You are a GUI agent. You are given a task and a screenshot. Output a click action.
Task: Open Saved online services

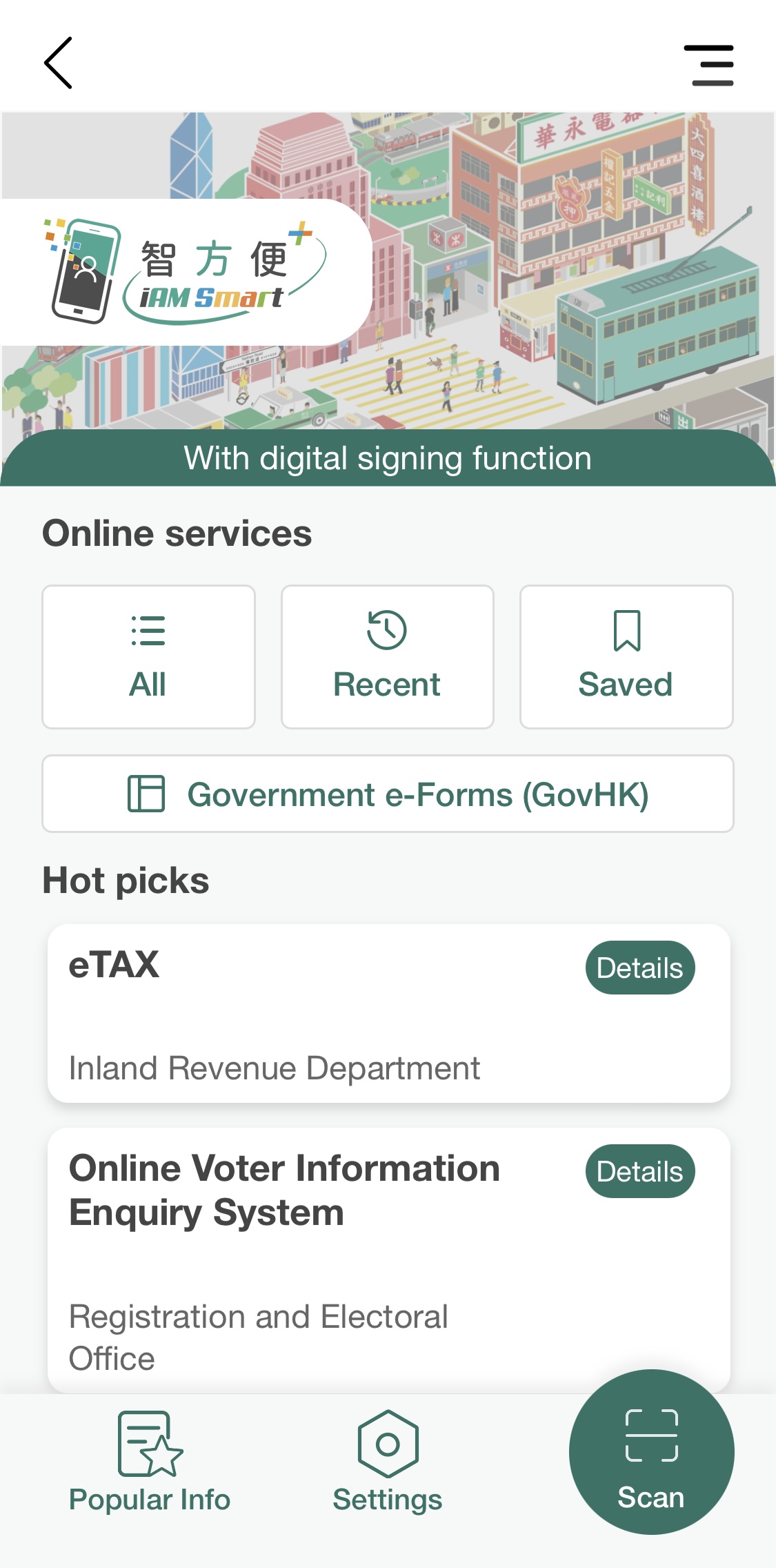(x=626, y=657)
